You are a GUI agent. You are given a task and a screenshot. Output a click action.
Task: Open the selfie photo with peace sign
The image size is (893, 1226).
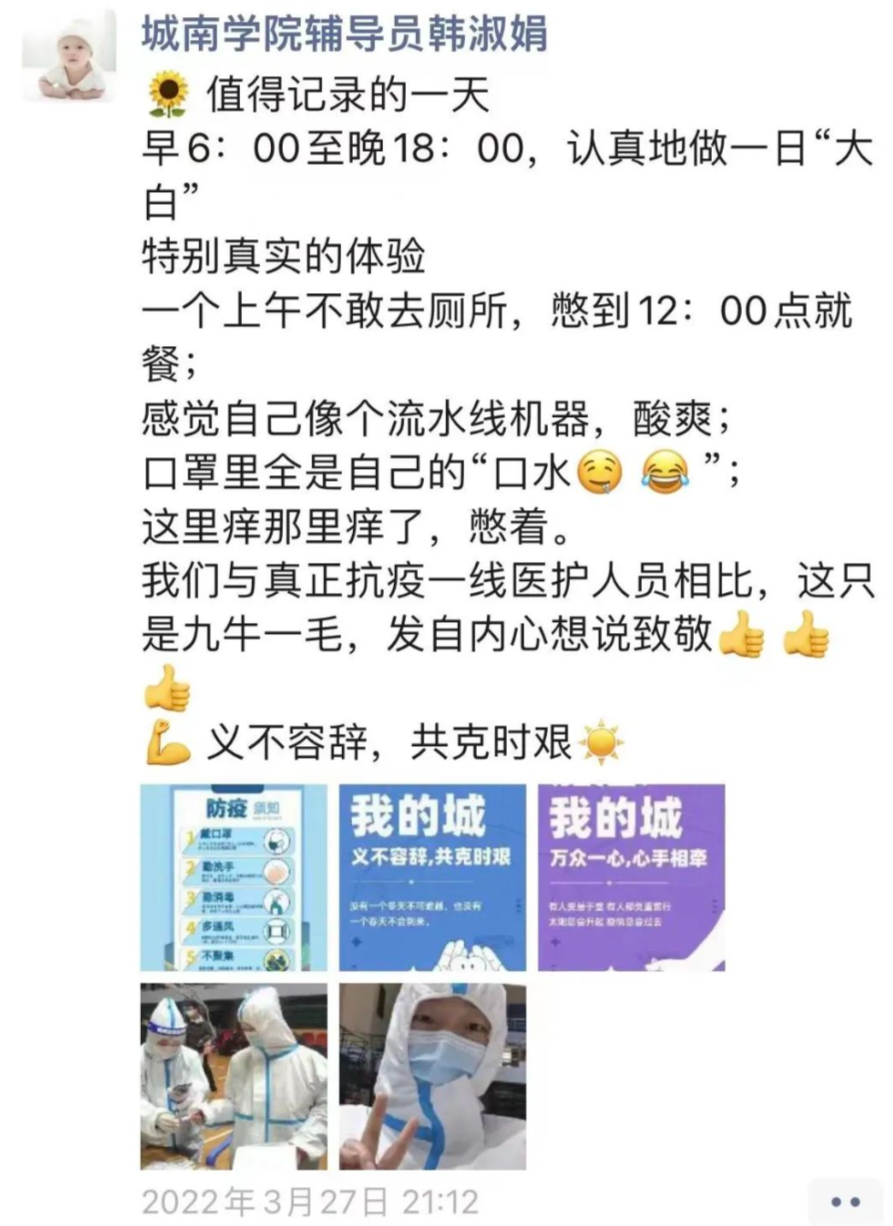click(x=432, y=1076)
